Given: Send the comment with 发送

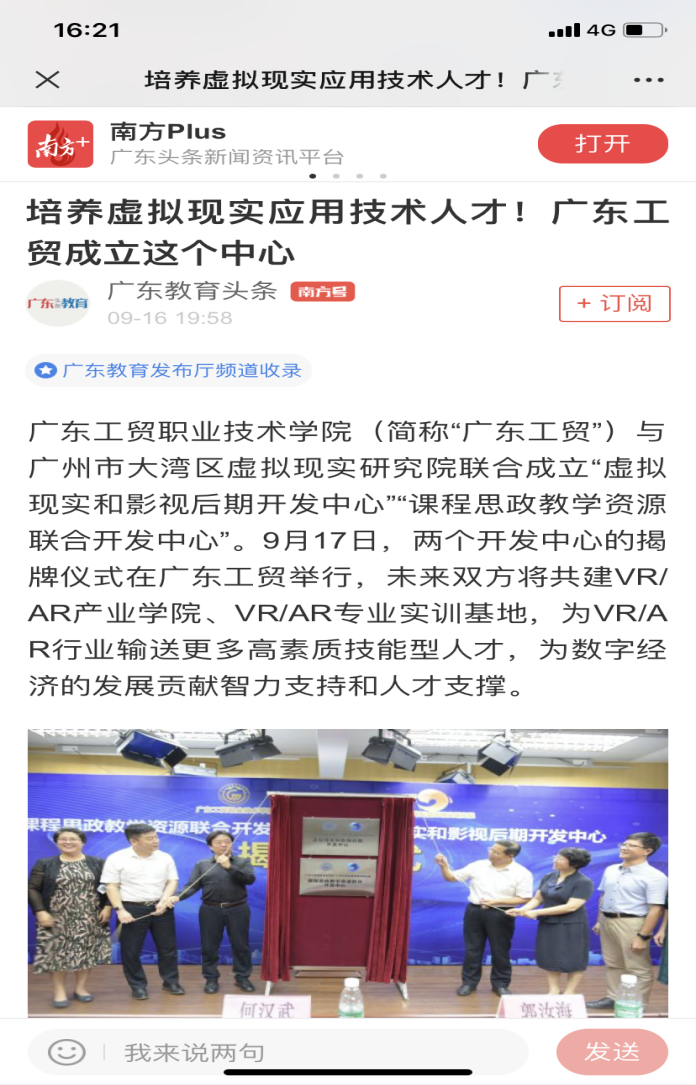Looking at the screenshot, I should 611,1051.
